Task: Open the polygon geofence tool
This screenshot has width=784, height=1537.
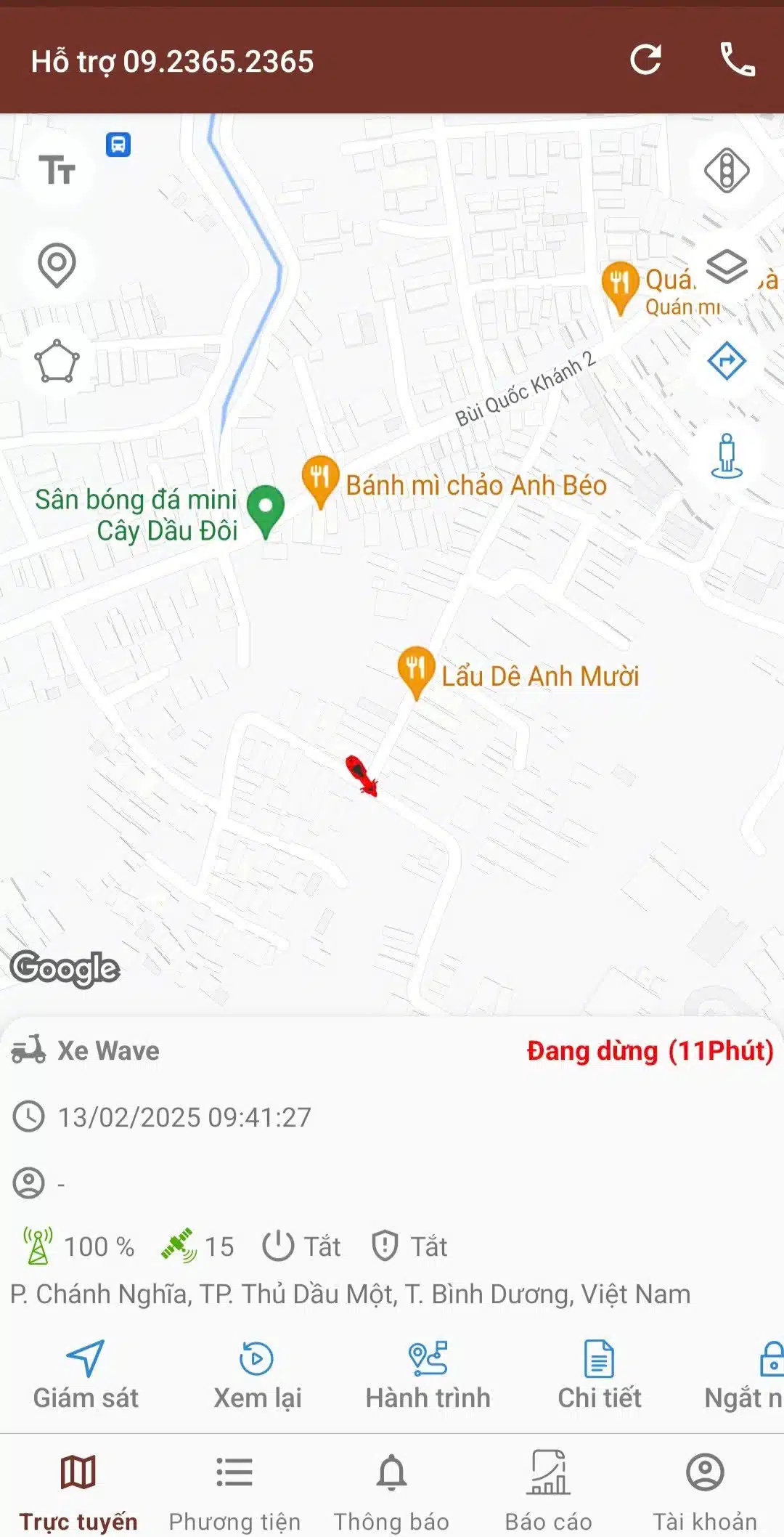Action: coord(57,361)
